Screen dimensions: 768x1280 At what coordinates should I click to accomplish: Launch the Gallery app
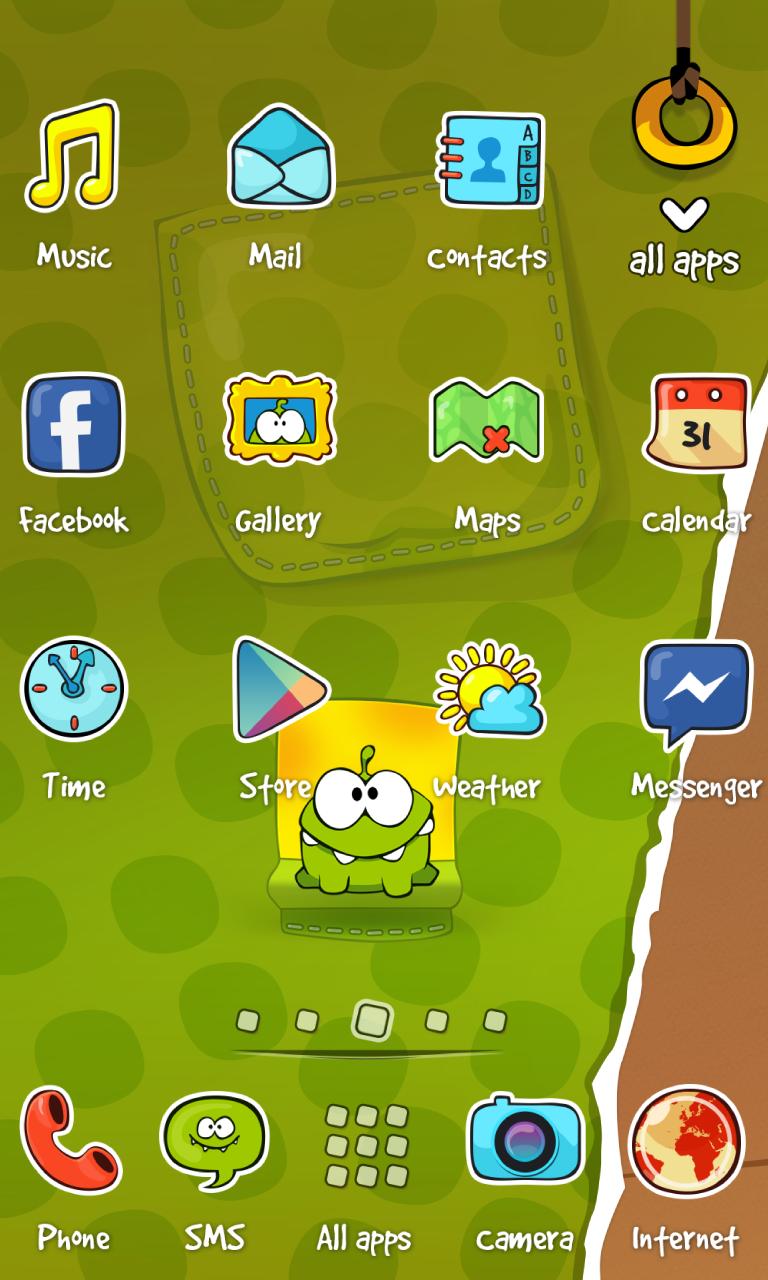tap(279, 423)
